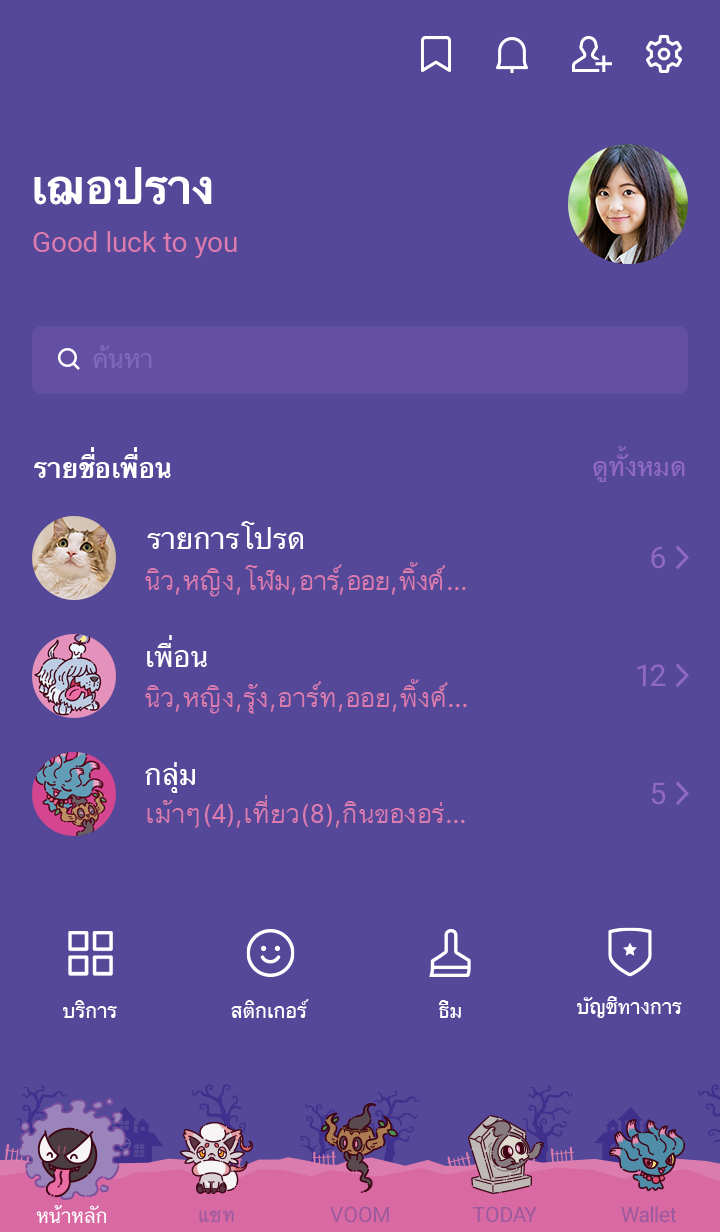Switch to the แชท chat tab
Image resolution: width=720 pixels, height=1232 pixels.
click(216, 1172)
